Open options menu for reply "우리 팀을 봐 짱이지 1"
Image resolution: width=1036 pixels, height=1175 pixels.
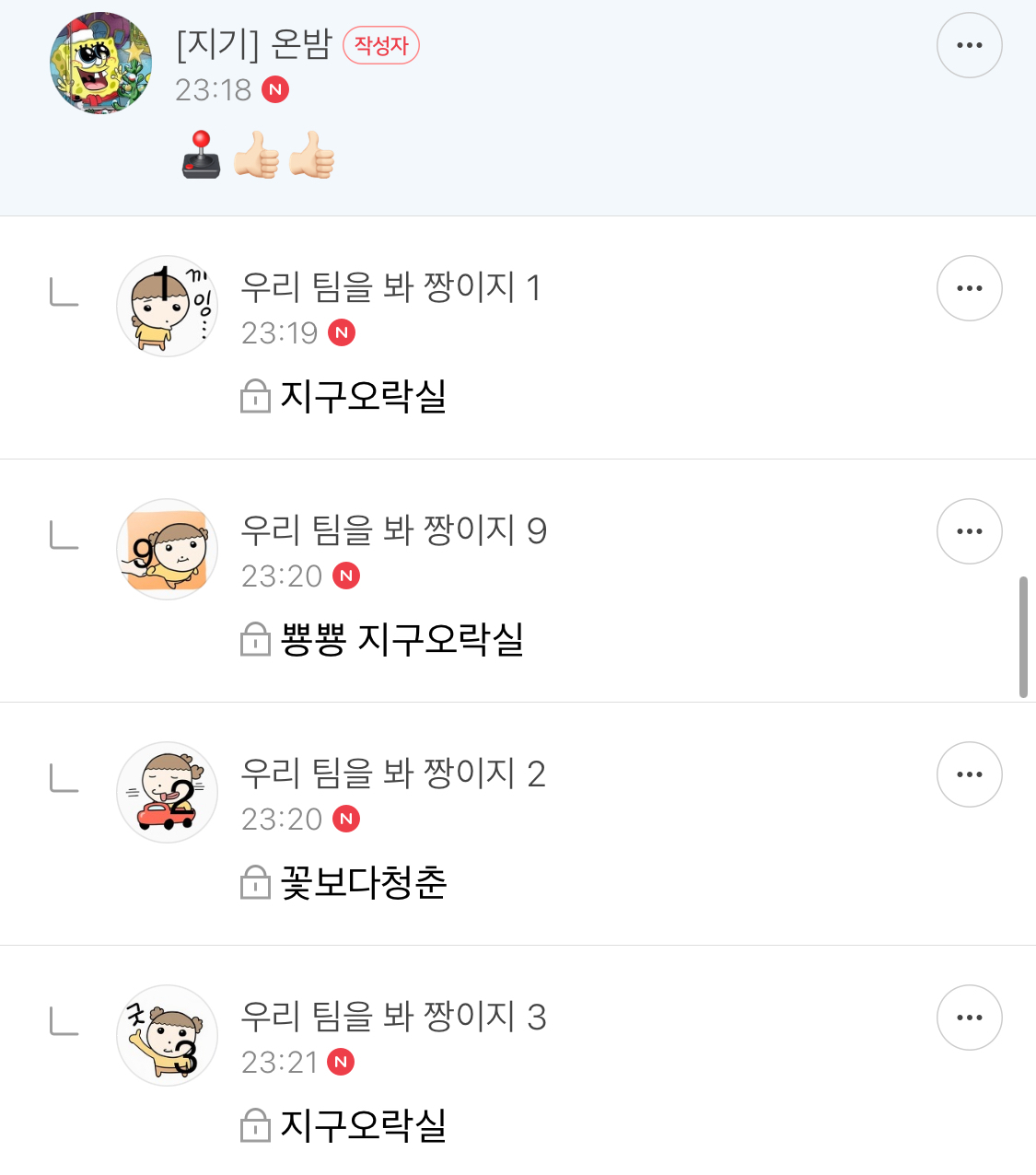(969, 288)
